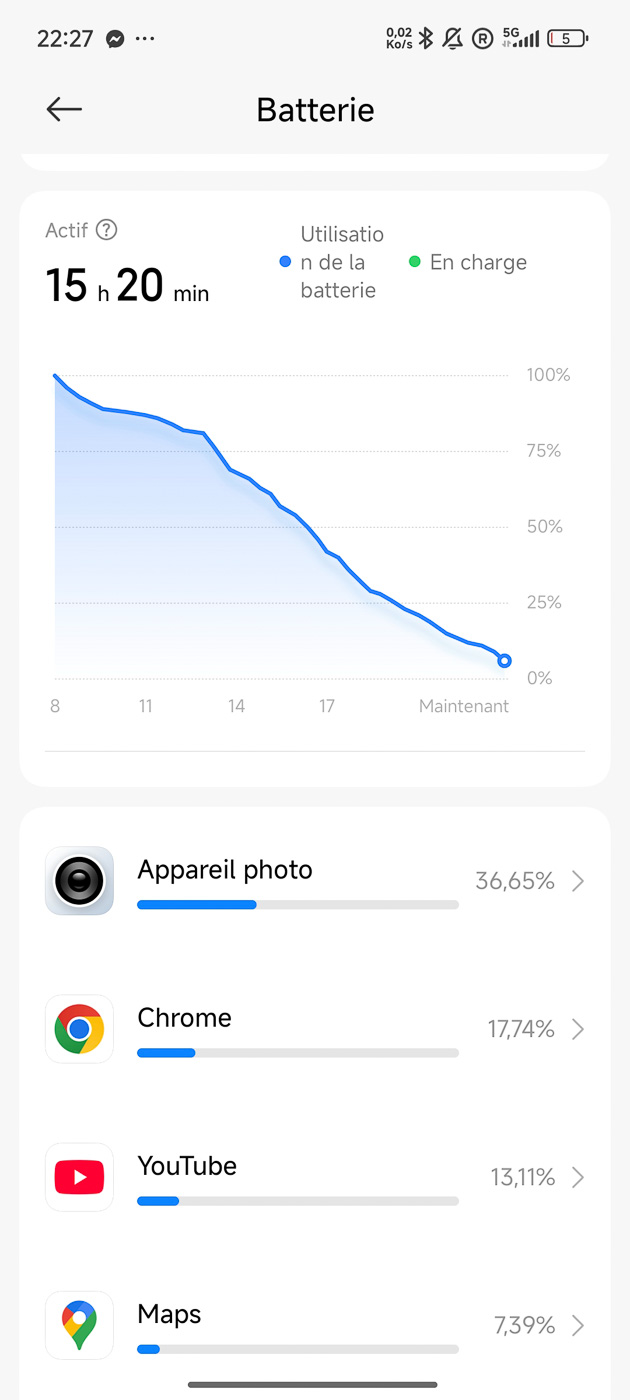630x1400 pixels.
Task: Select the current point on the battery graph
Action: coord(504,660)
